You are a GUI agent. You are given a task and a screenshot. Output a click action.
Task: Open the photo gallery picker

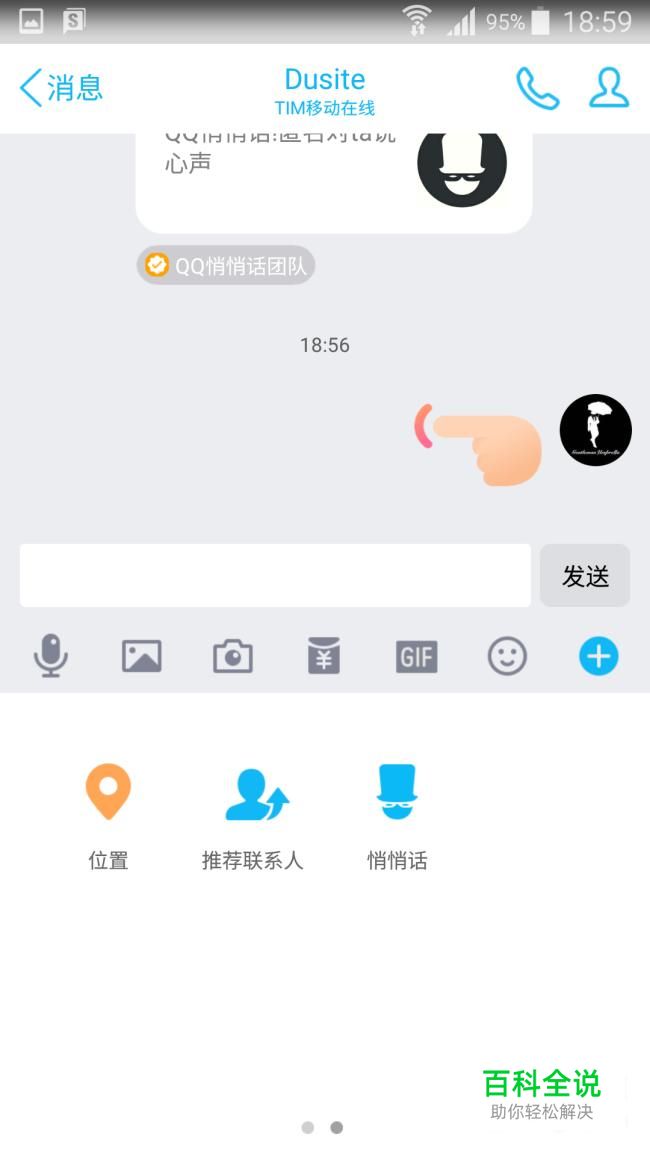(141, 656)
